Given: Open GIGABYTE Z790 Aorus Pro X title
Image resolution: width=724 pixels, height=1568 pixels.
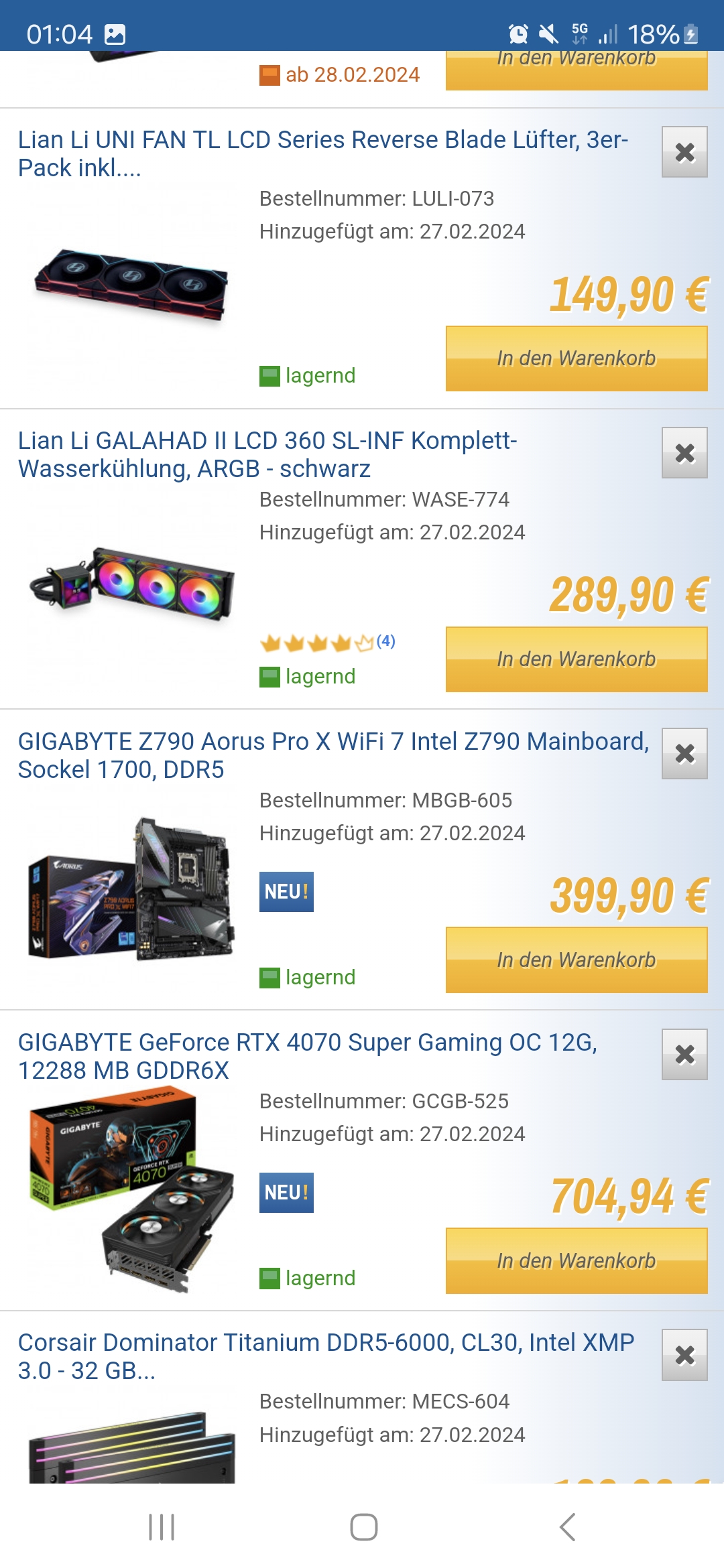Looking at the screenshot, I should (x=333, y=755).
